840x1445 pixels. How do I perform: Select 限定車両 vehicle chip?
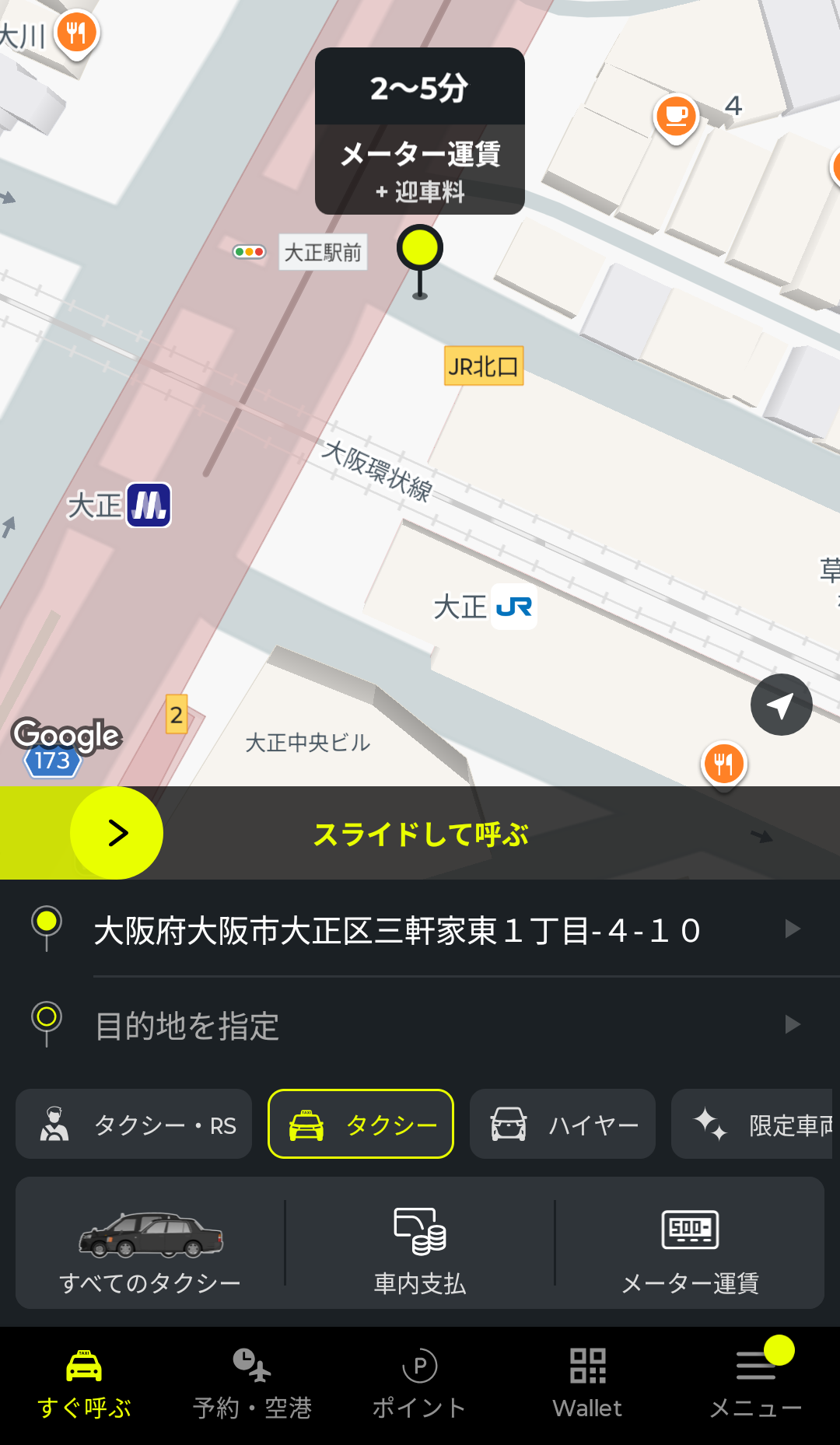coord(754,1125)
